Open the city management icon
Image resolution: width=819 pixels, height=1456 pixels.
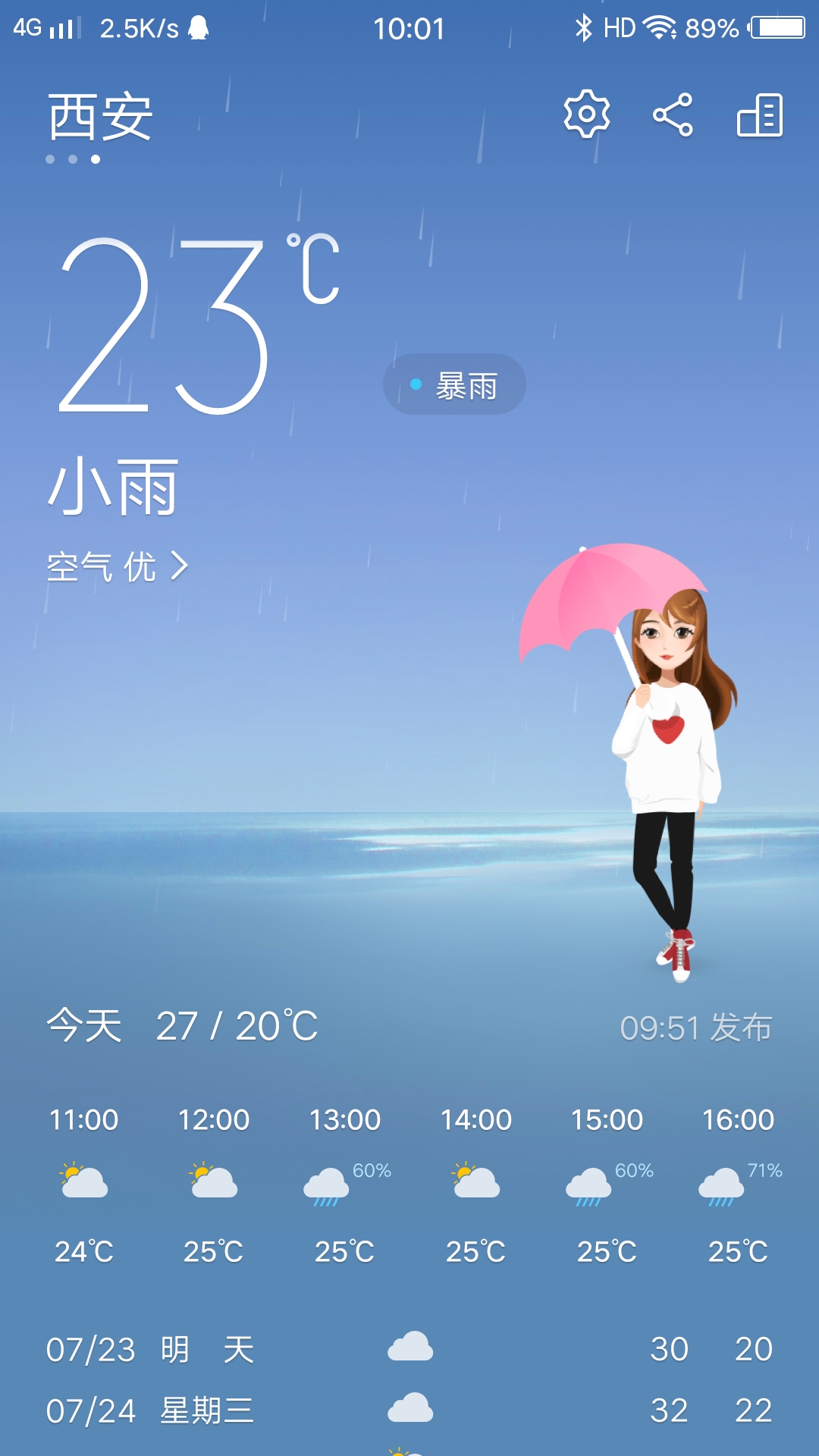(x=760, y=115)
